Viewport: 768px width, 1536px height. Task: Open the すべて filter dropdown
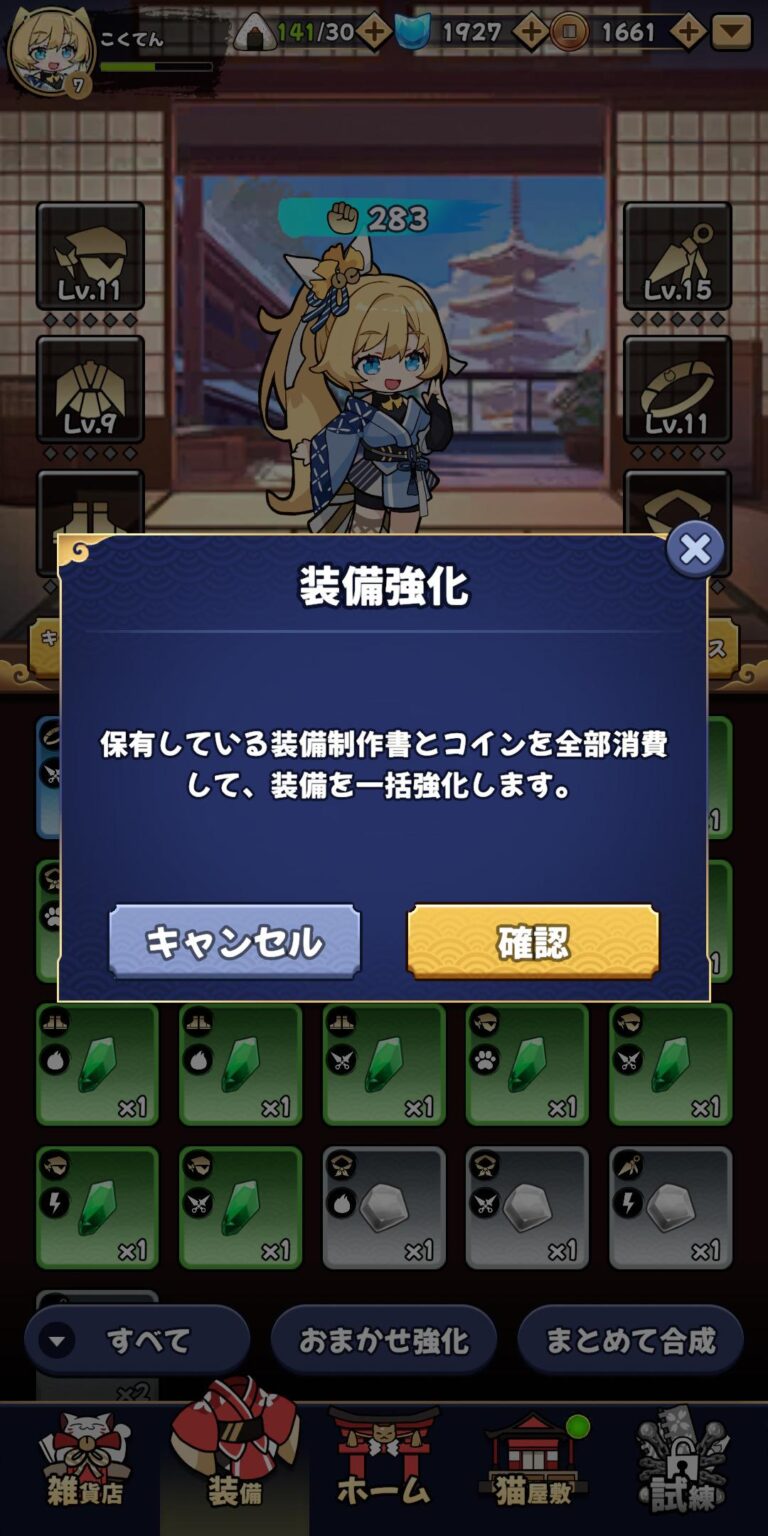coord(137,1340)
